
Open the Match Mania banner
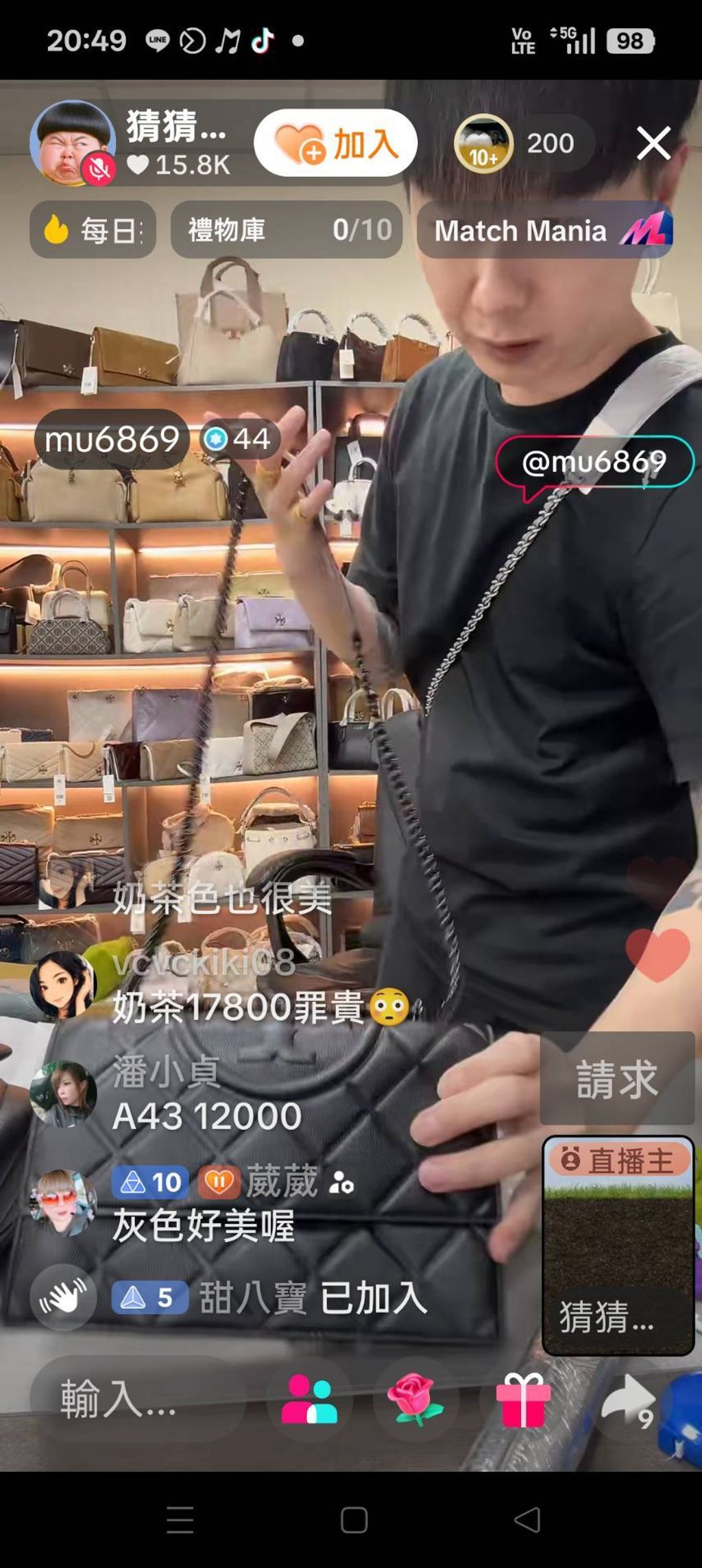[x=546, y=230]
